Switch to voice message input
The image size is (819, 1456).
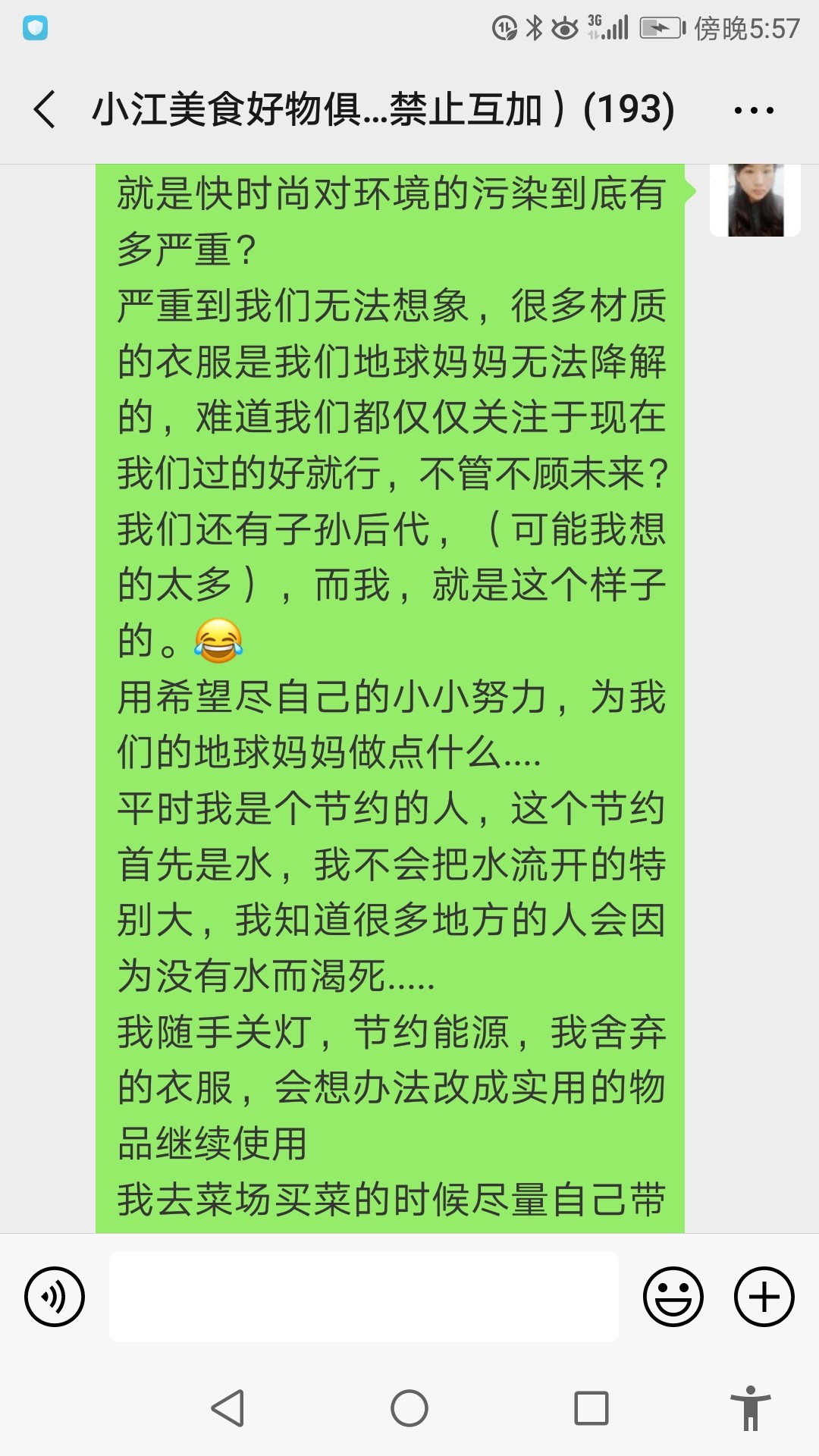pyautogui.click(x=55, y=1297)
